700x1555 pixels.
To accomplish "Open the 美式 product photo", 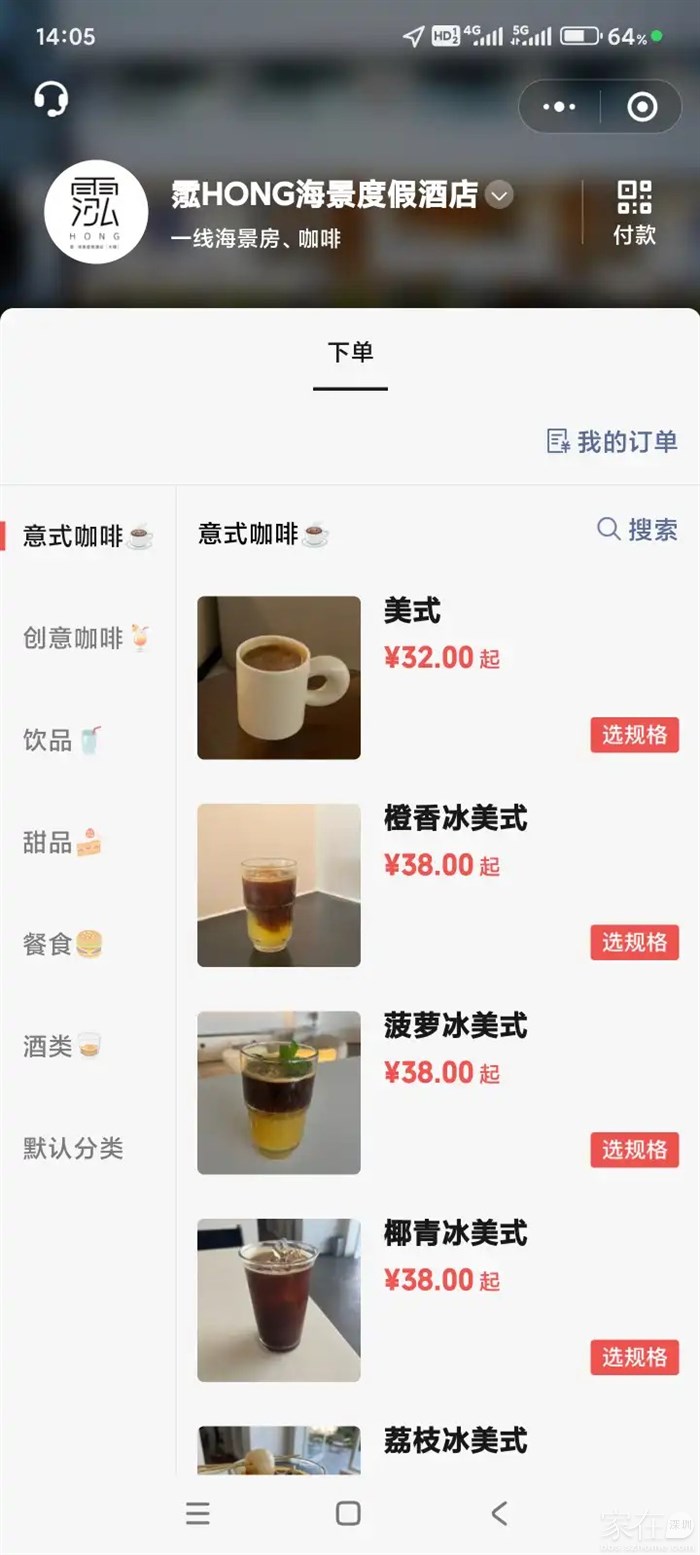I will (279, 678).
